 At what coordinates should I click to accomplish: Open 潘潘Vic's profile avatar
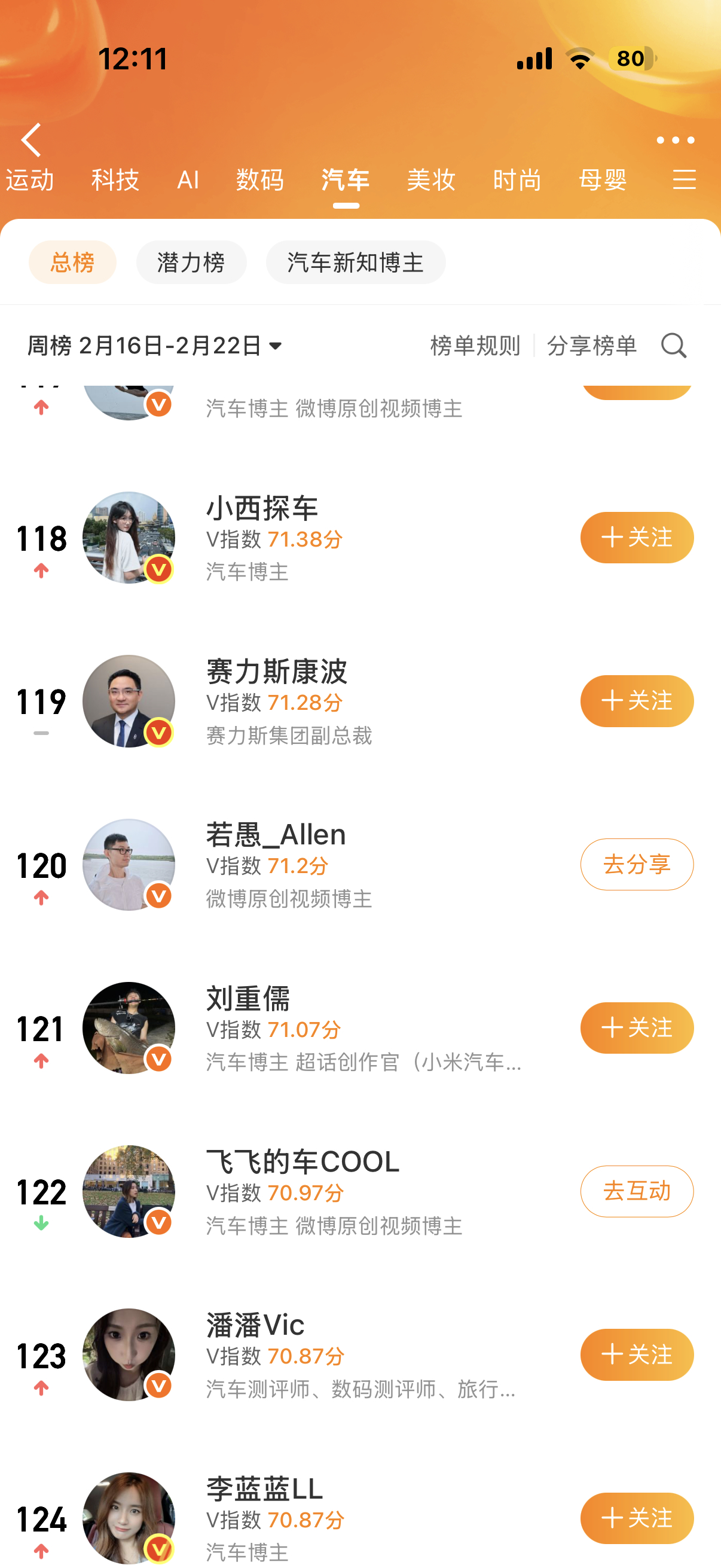(129, 1355)
